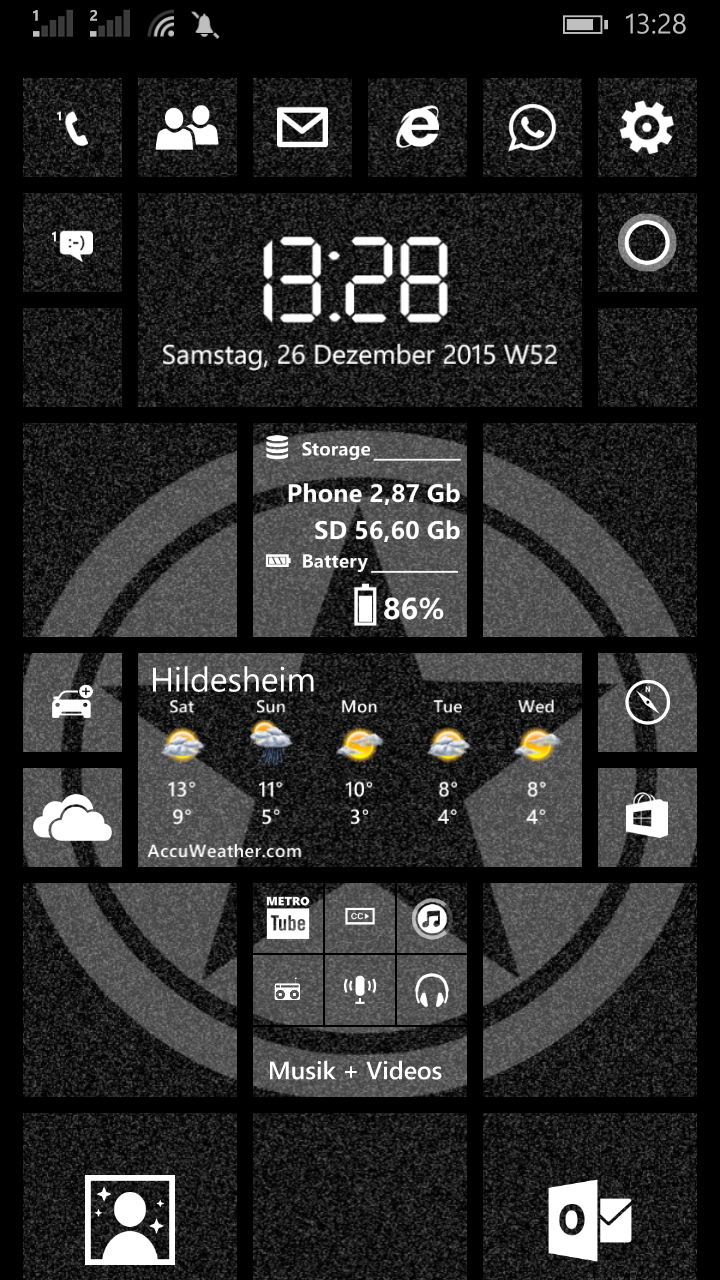720x1280 pixels.
Task: Open the Storage and Battery tile
Action: (360, 530)
